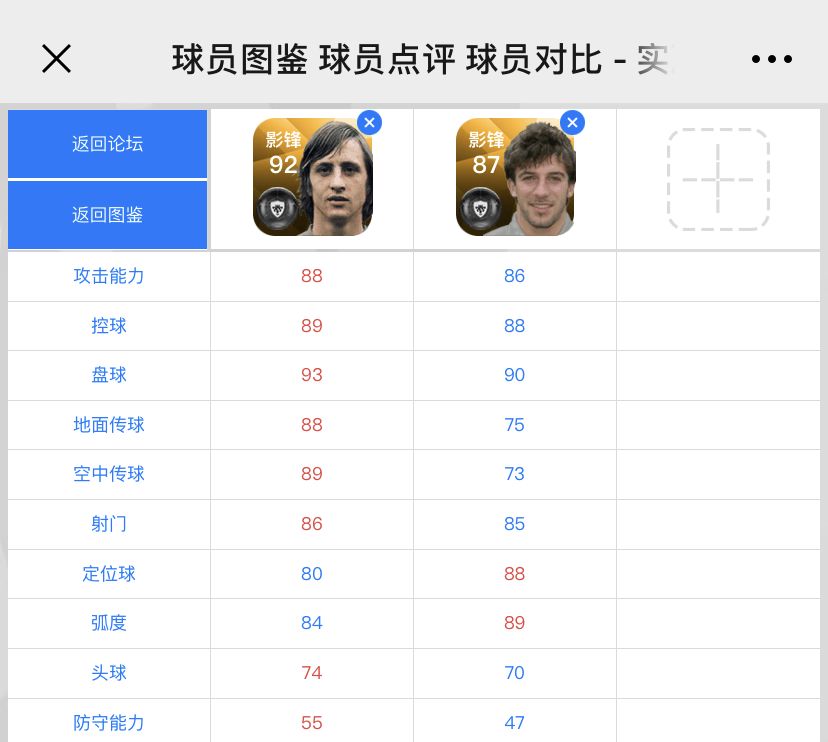Open the three-dot overflow menu

click(x=771, y=59)
